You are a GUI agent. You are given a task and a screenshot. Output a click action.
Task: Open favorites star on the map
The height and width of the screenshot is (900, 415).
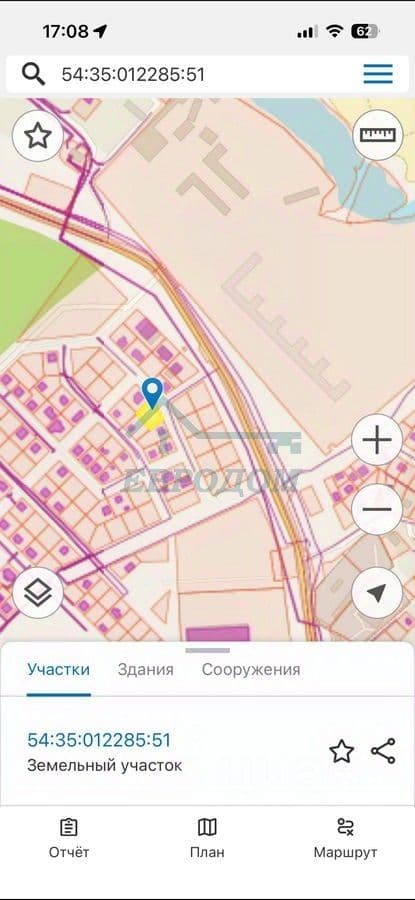pos(37,136)
